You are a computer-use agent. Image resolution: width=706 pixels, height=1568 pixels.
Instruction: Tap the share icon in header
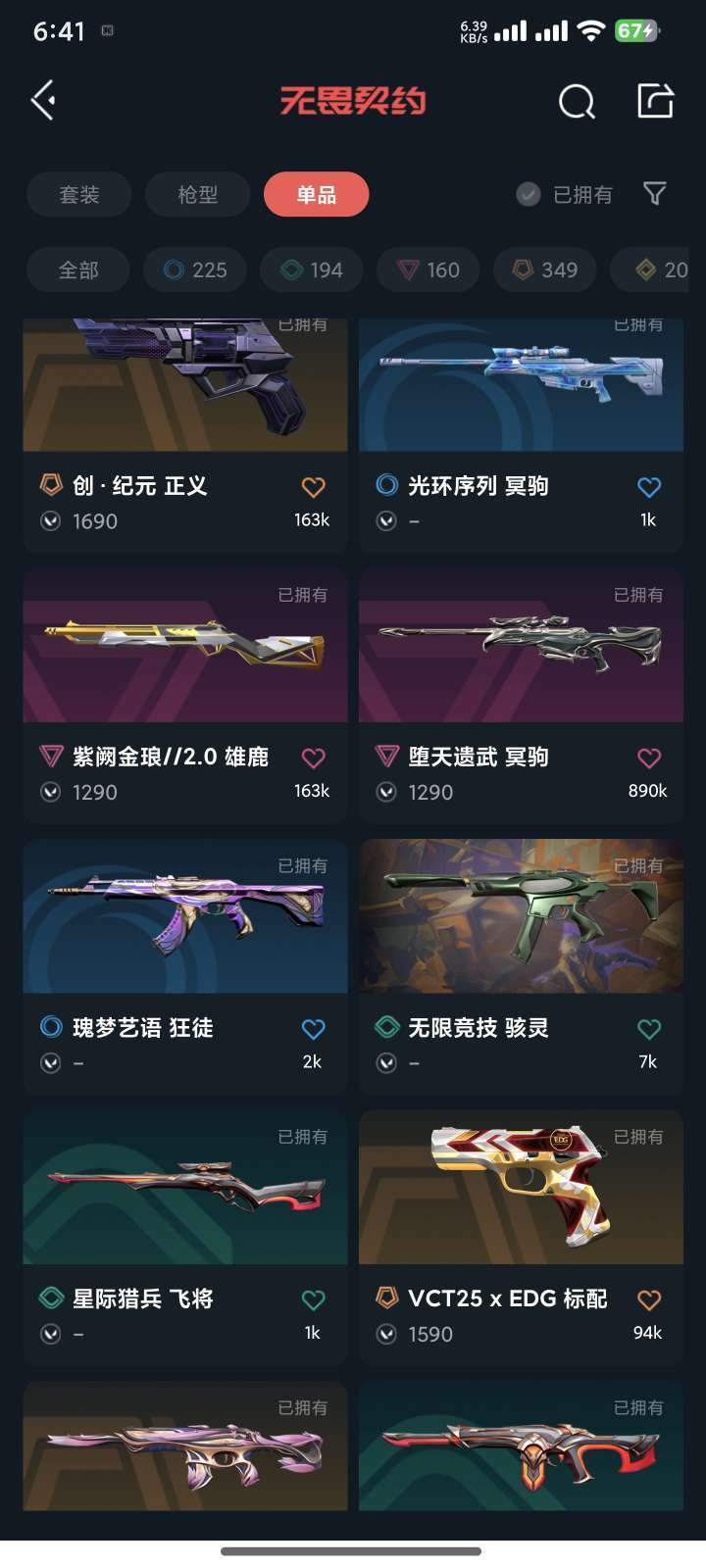(x=655, y=101)
